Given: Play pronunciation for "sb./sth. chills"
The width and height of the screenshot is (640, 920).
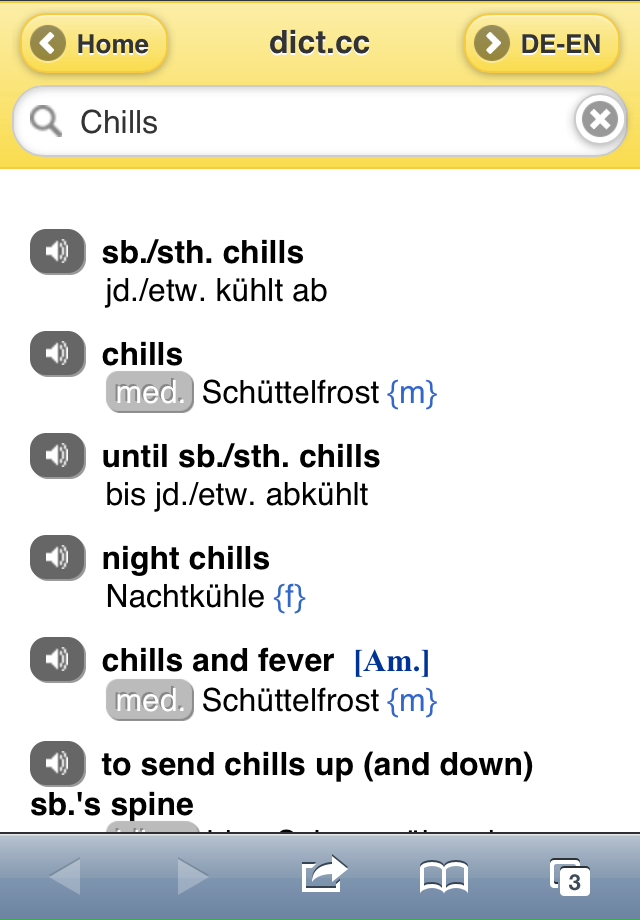Looking at the screenshot, I should pos(58,252).
